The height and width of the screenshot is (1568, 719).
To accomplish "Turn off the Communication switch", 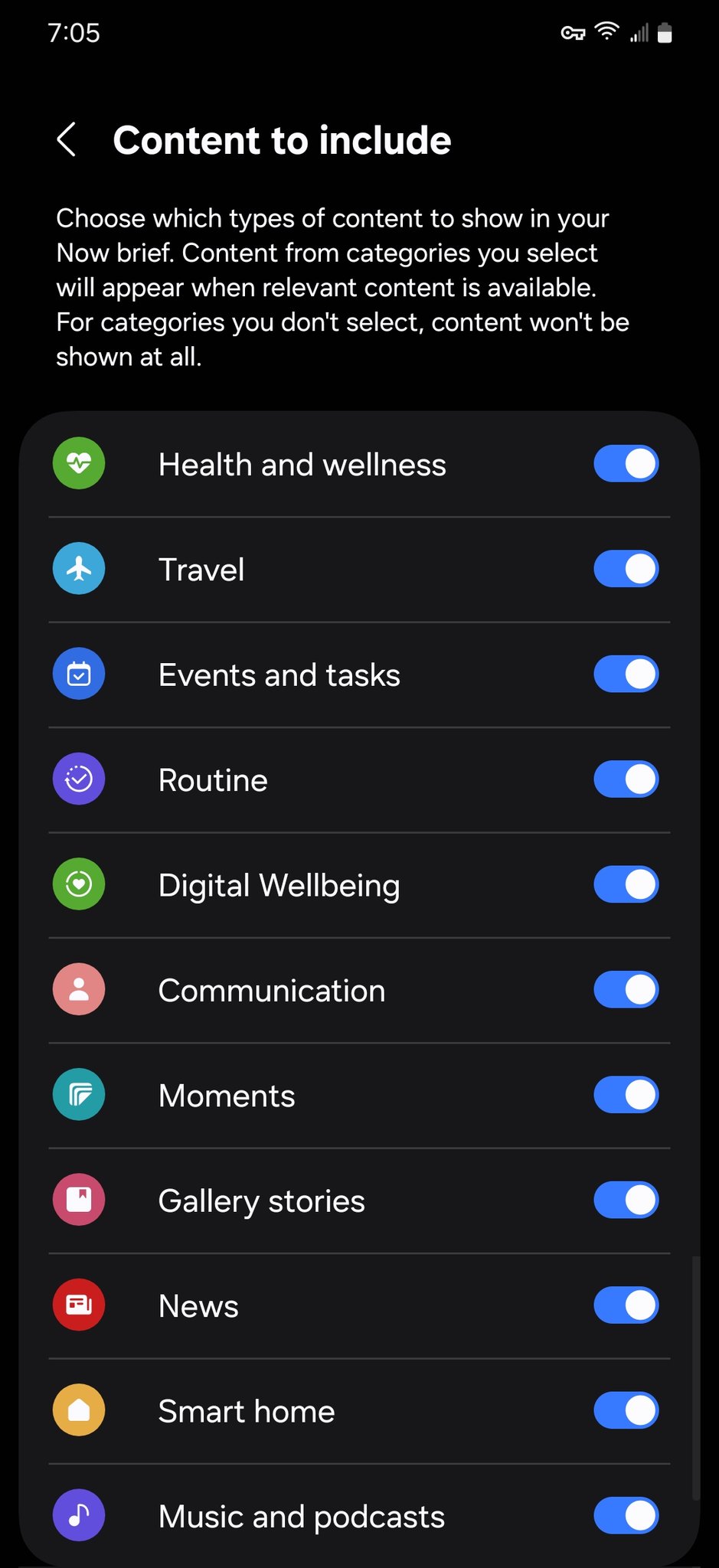I will [x=626, y=990].
